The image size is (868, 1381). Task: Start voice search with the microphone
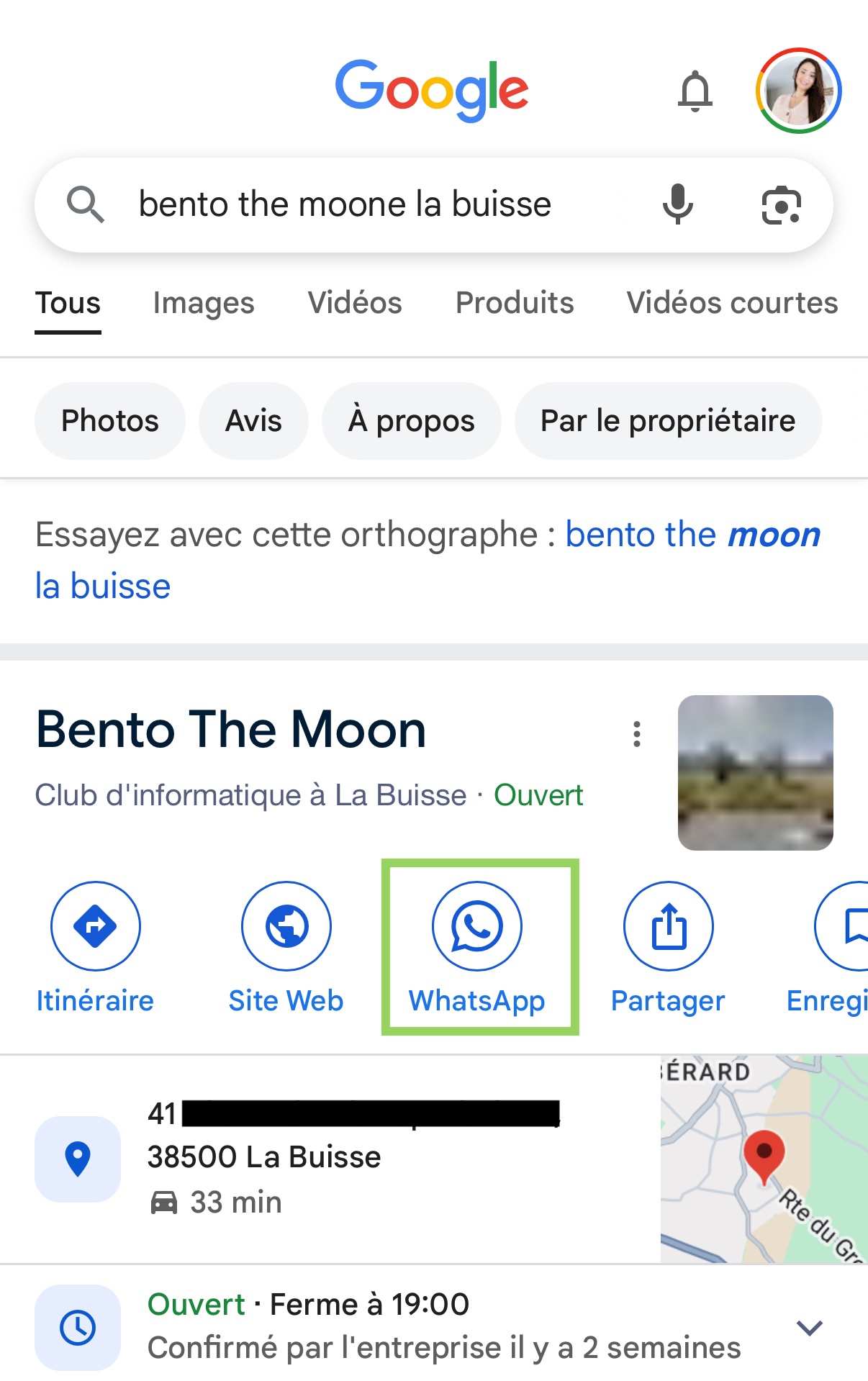coord(677,204)
